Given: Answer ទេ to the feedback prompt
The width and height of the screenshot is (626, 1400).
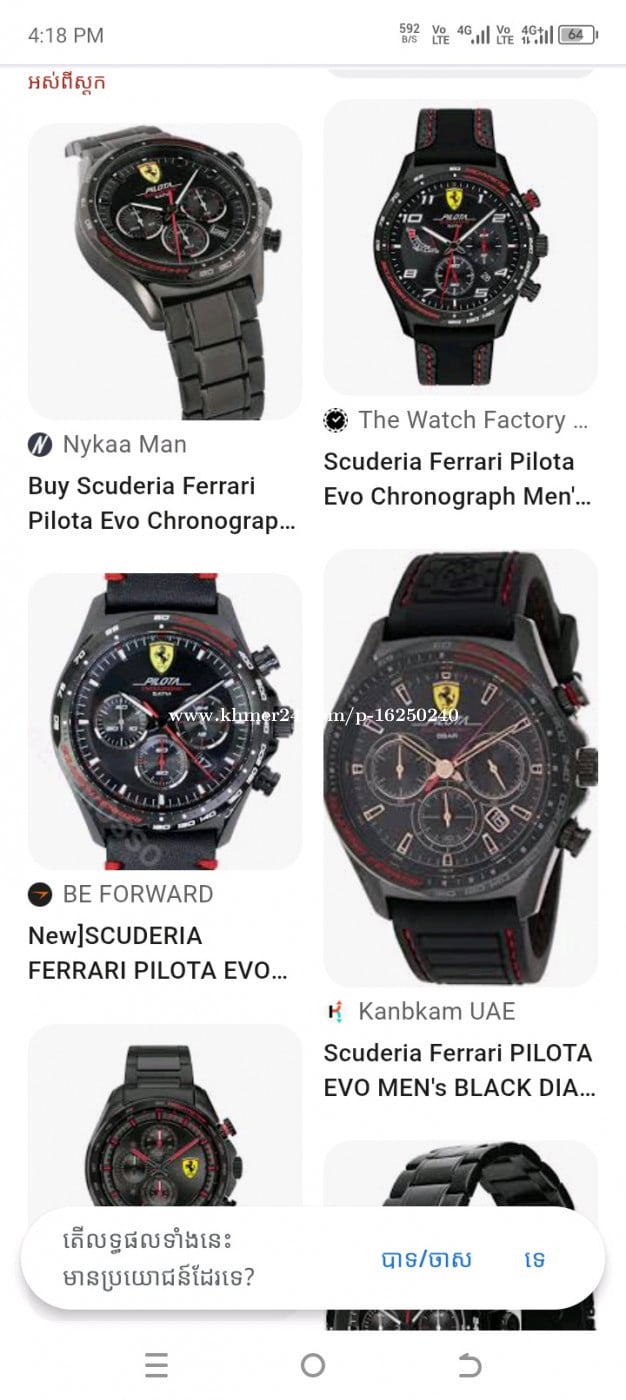Looking at the screenshot, I should pos(535,1259).
